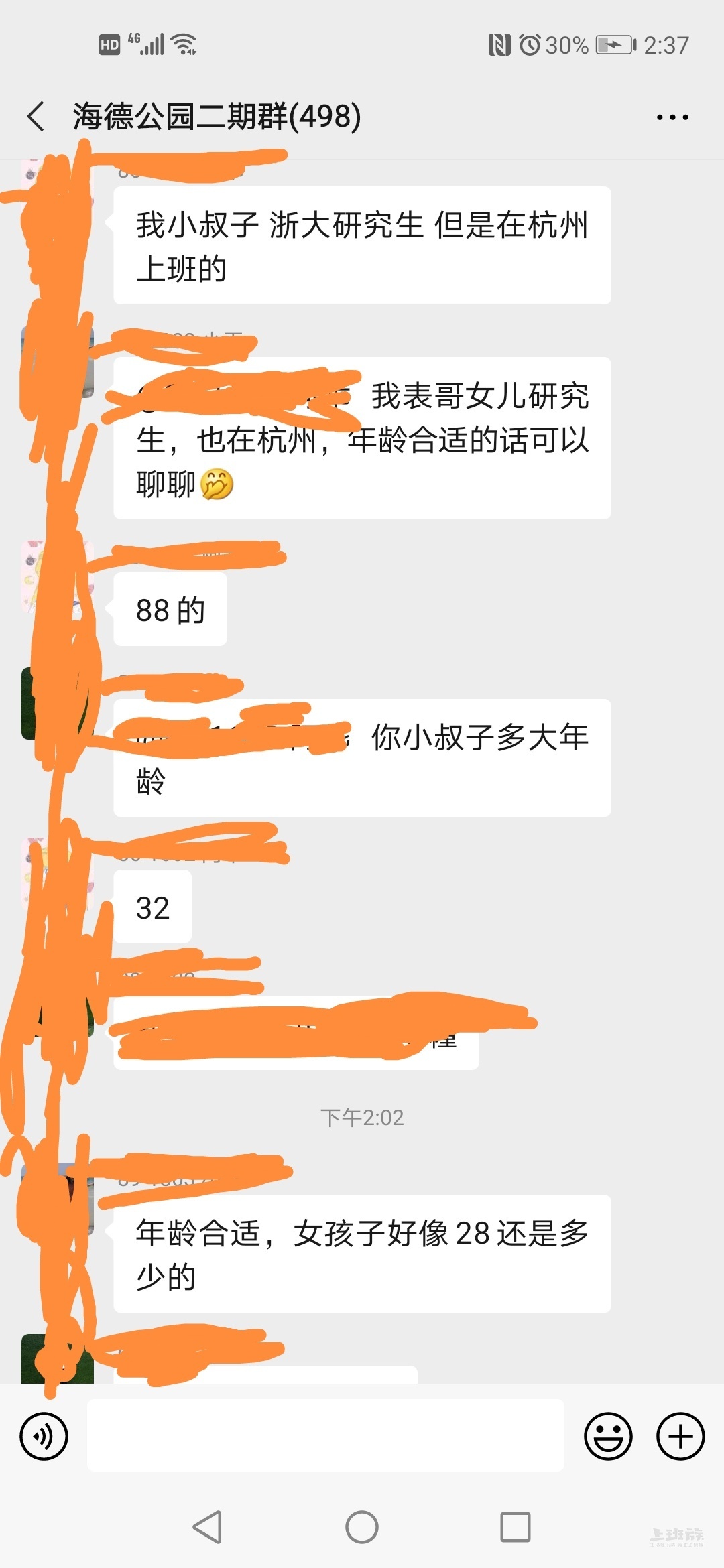The width and height of the screenshot is (724, 1568).
Task: Open the emoji picker
Action: [x=608, y=1436]
